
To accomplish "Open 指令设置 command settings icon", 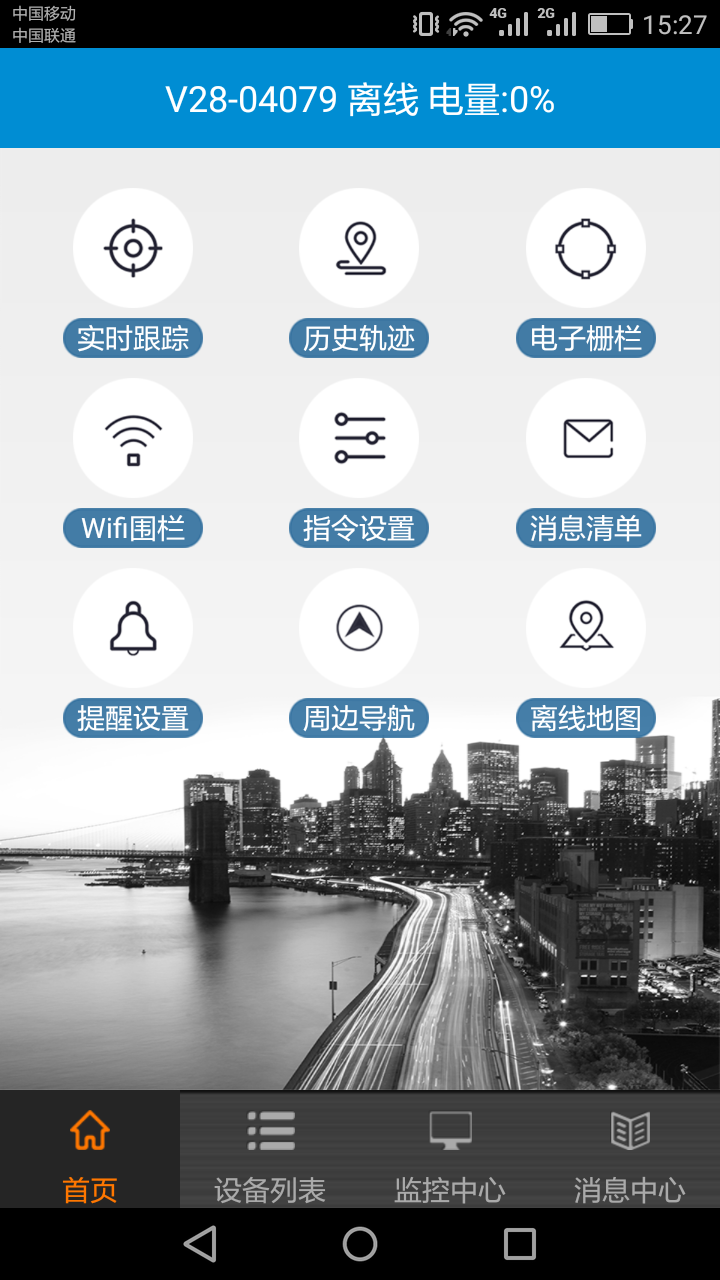I will pos(358,438).
